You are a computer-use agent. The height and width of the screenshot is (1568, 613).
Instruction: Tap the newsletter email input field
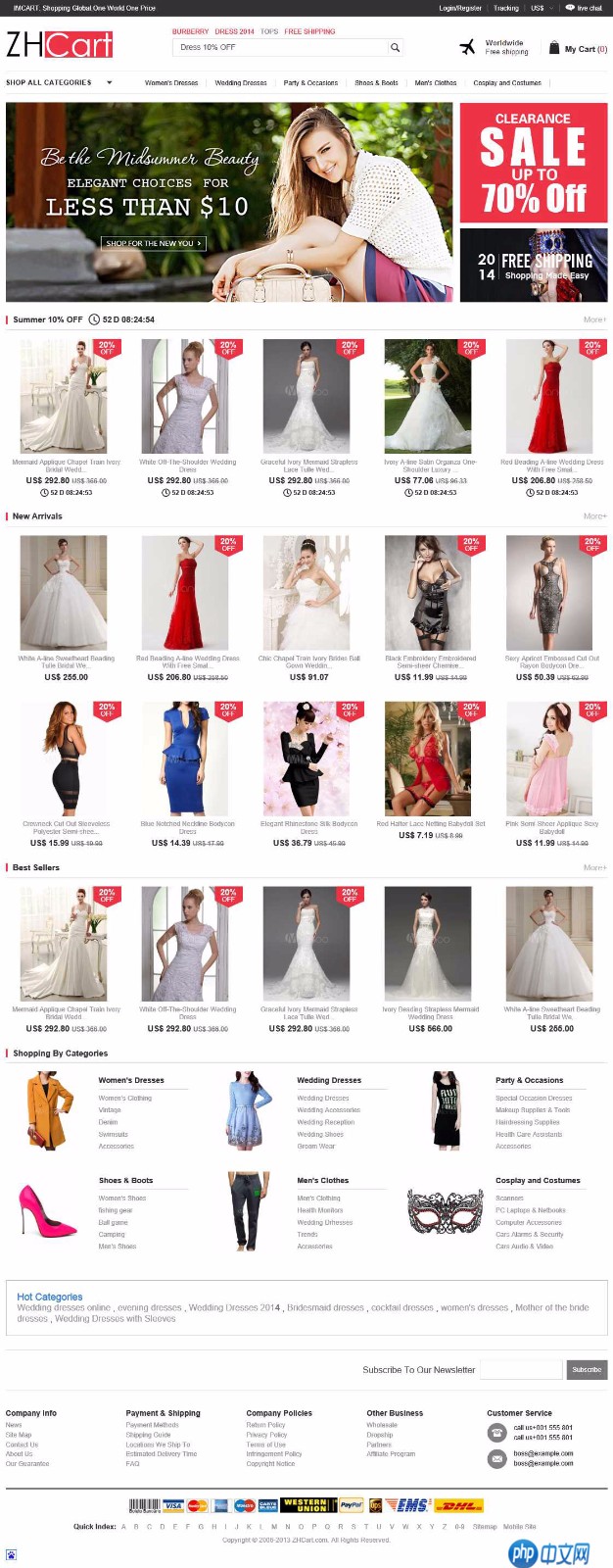click(x=521, y=1369)
